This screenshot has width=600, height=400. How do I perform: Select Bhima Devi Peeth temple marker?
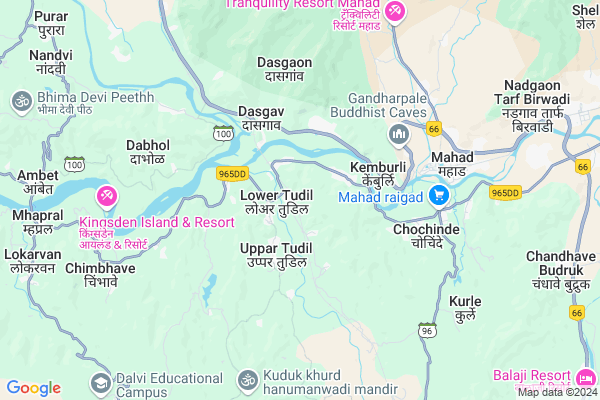(20, 100)
